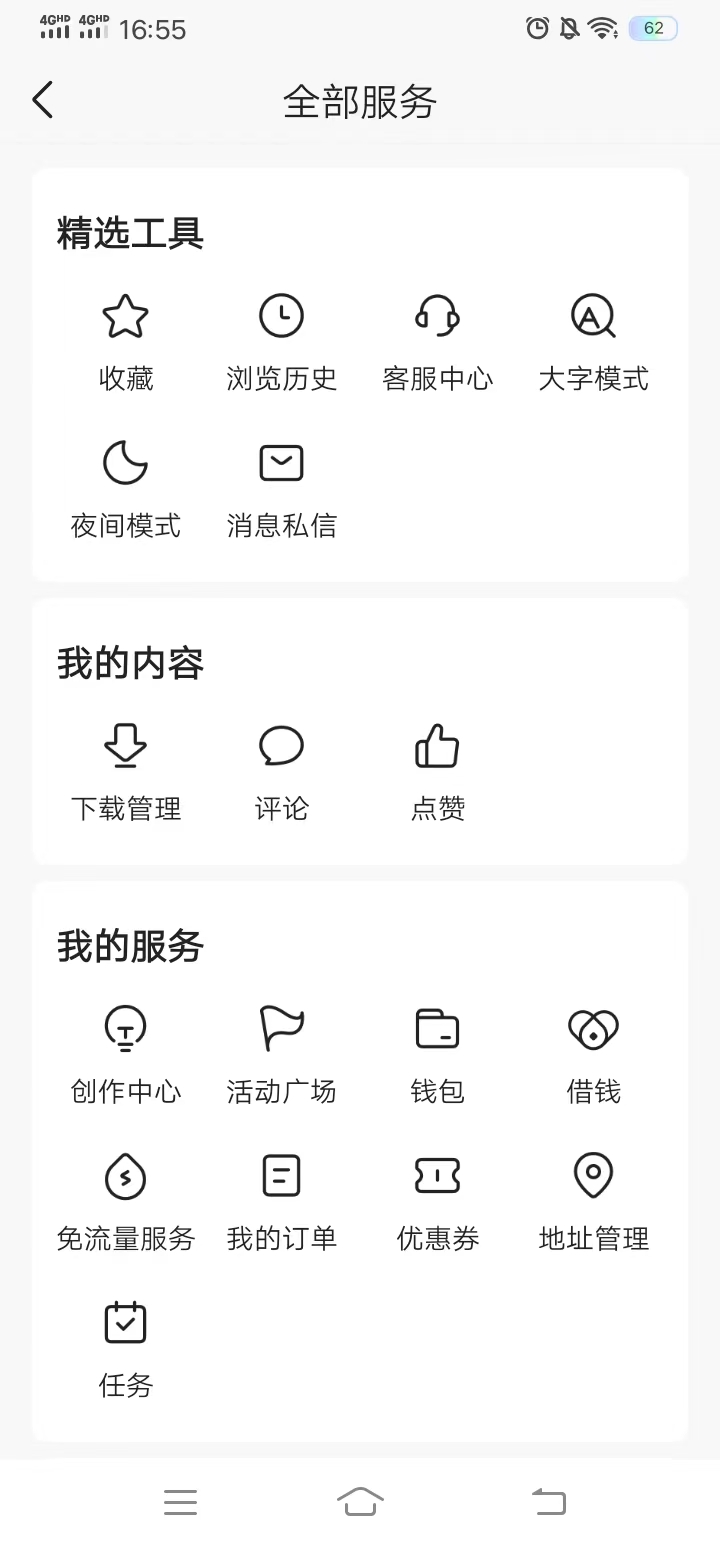Viewport: 720px width, 1544px height.
Task: Open 收藏 (Favorites) star icon
Action: coord(125,340)
